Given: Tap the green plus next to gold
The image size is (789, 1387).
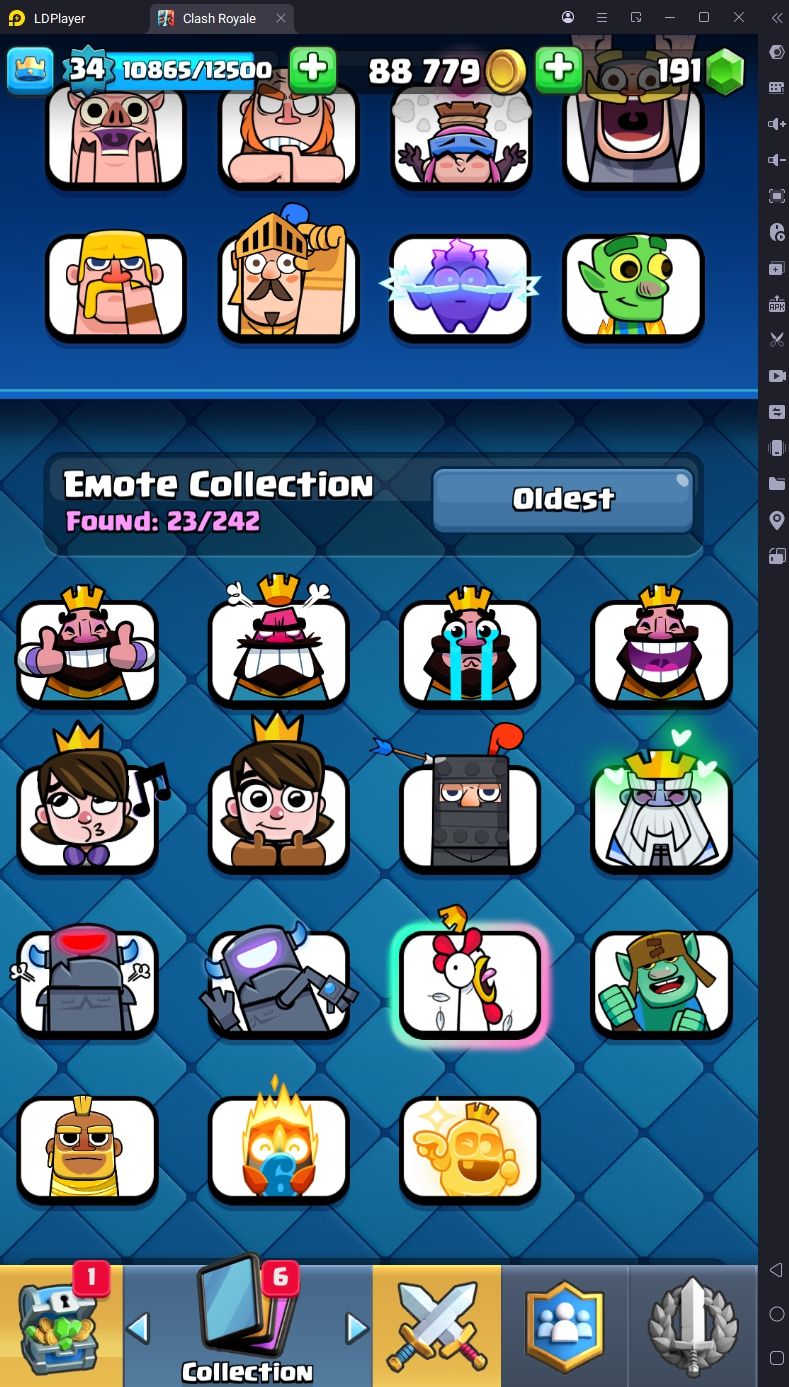Looking at the screenshot, I should pos(313,69).
